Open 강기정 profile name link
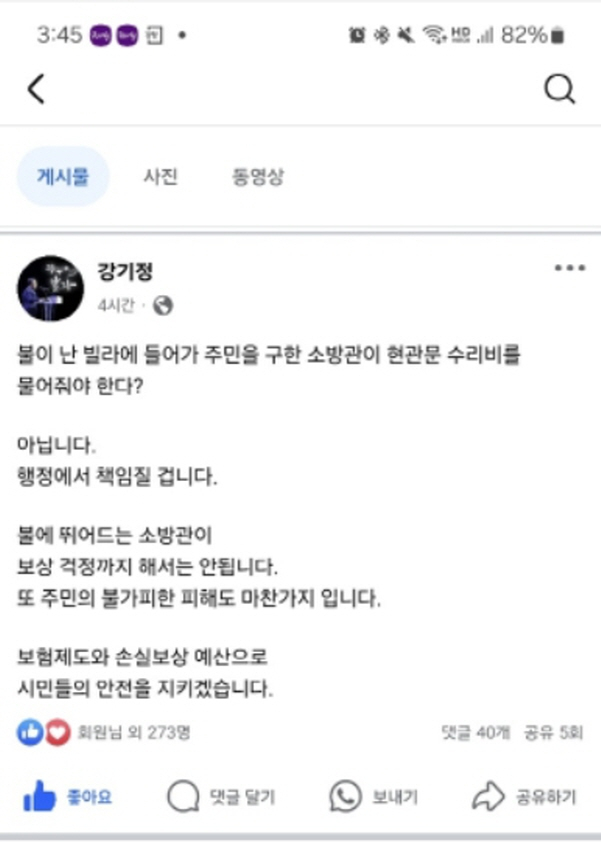Image resolution: width=601 pixels, height=842 pixels. 125,272
